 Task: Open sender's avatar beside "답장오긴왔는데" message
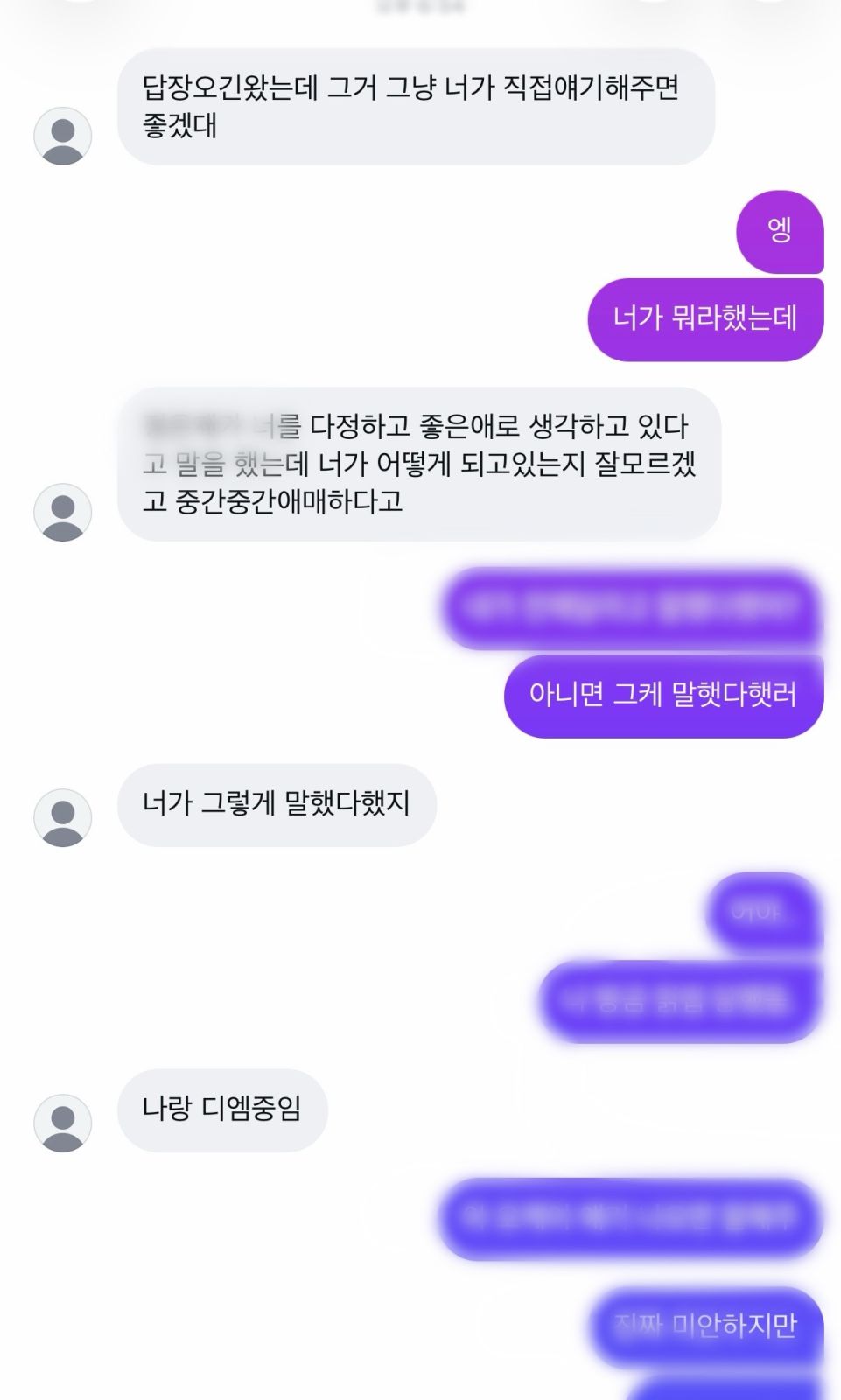tap(62, 136)
